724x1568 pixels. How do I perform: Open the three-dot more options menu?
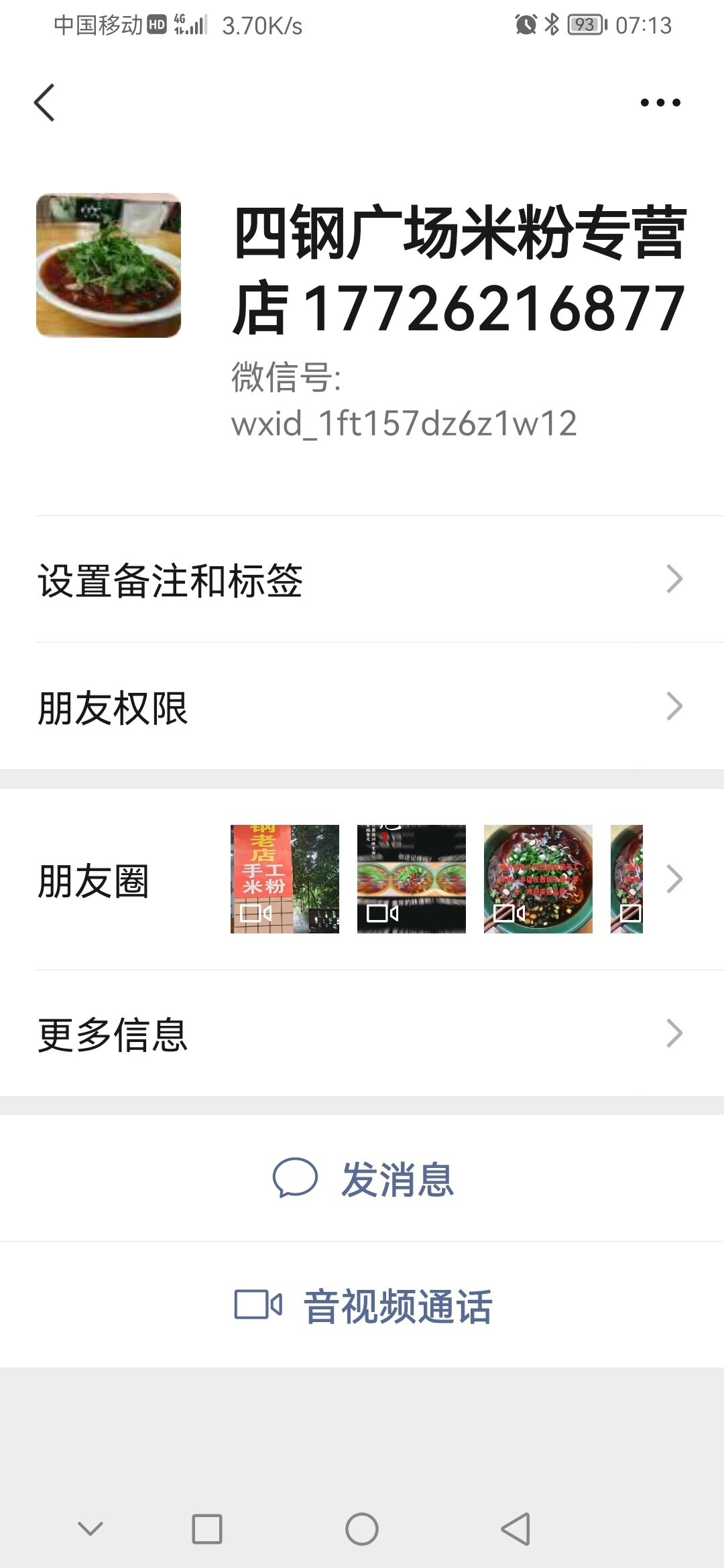(x=660, y=103)
